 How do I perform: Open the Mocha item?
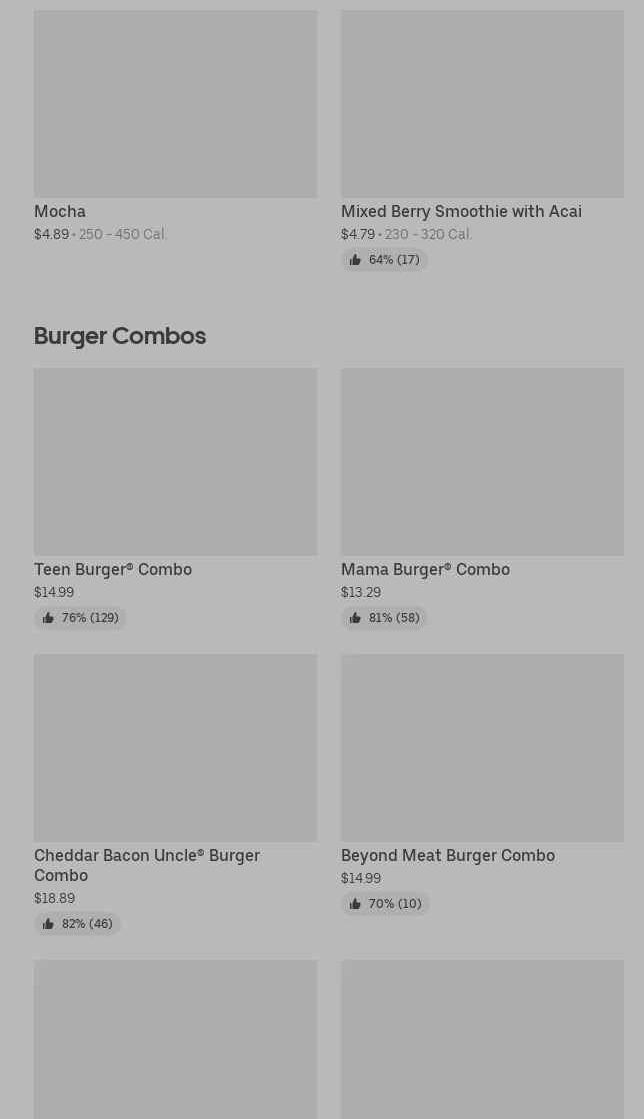(x=175, y=120)
